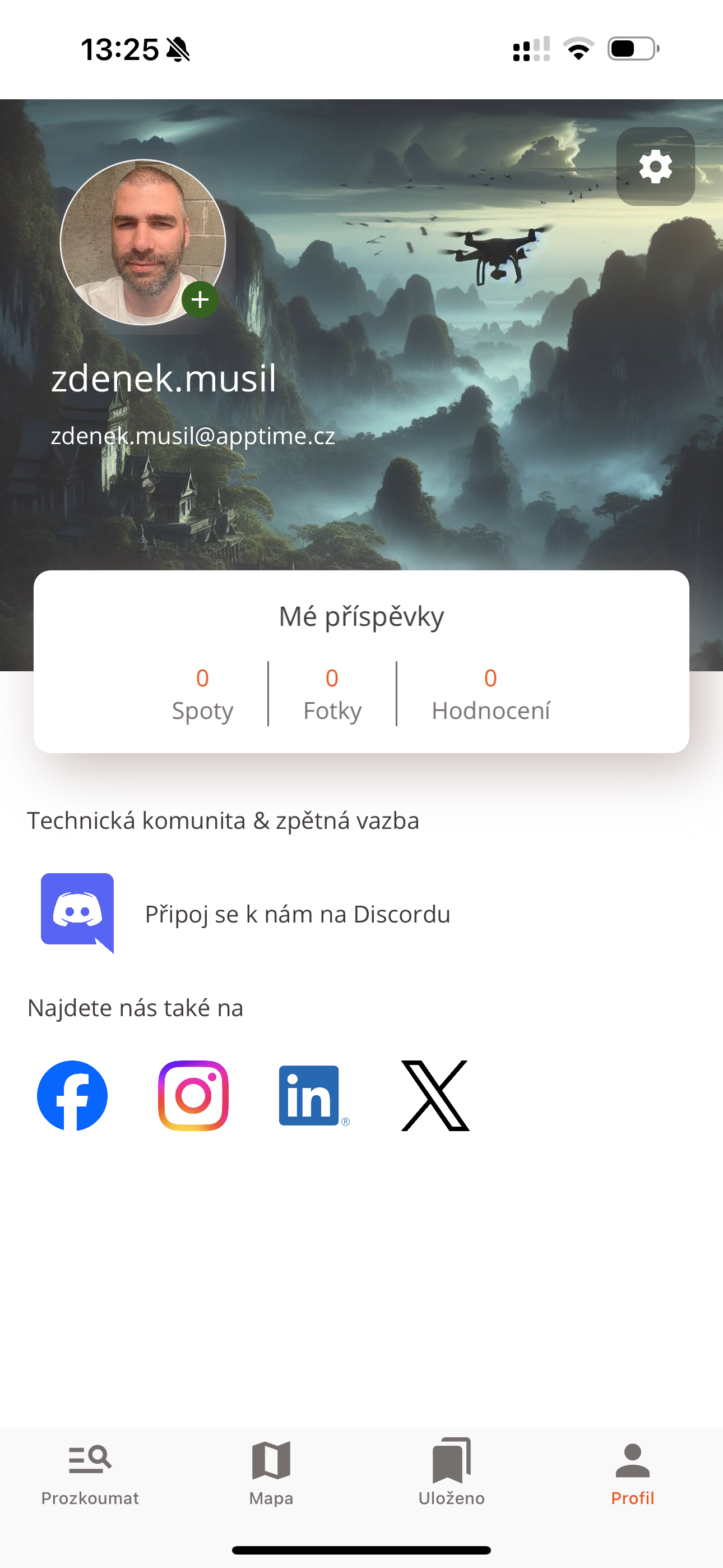View my Fotky contributions
The width and height of the screenshot is (723, 1568).
tap(332, 694)
